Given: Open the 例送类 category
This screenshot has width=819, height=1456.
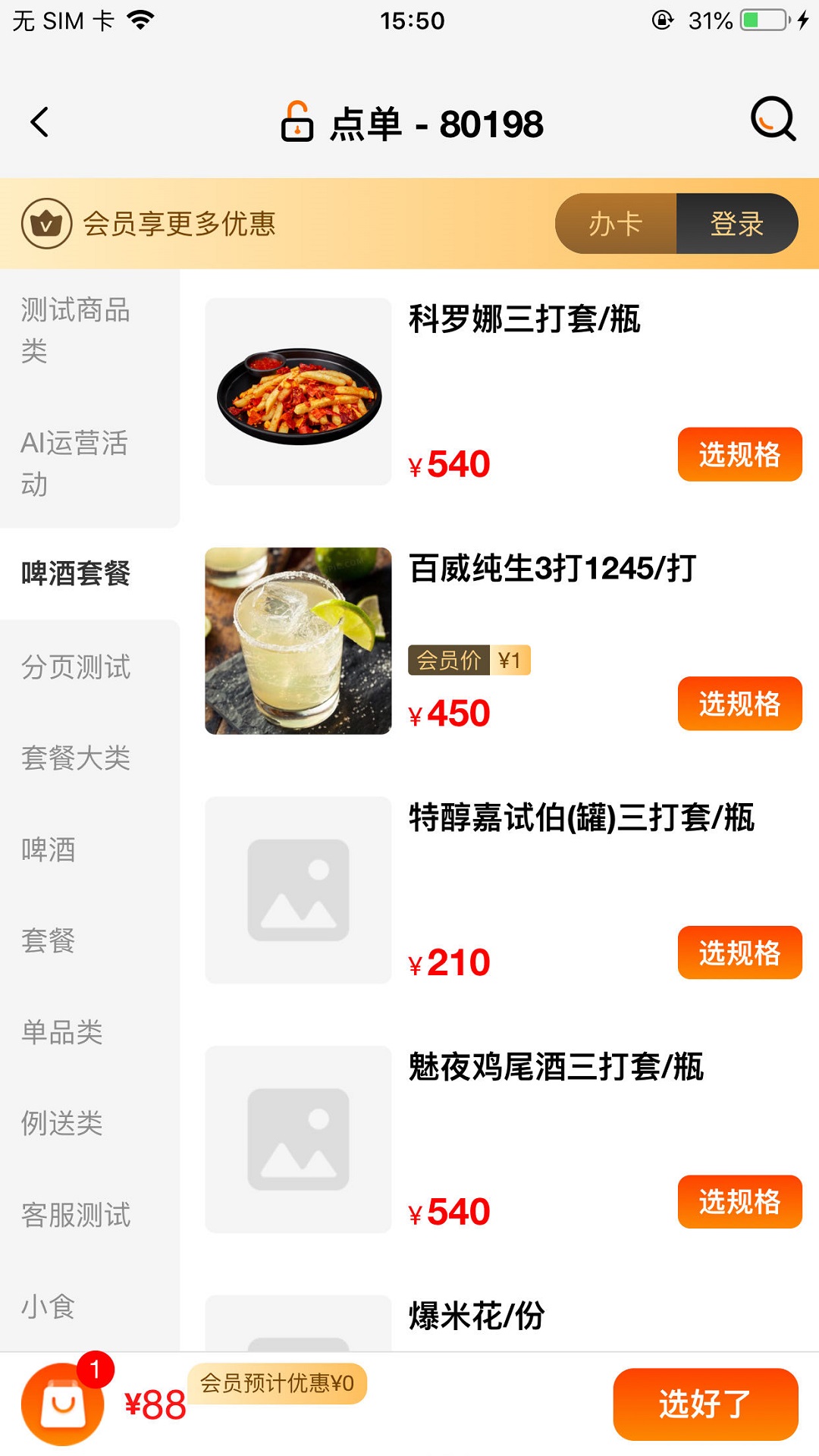Looking at the screenshot, I should [x=62, y=1123].
